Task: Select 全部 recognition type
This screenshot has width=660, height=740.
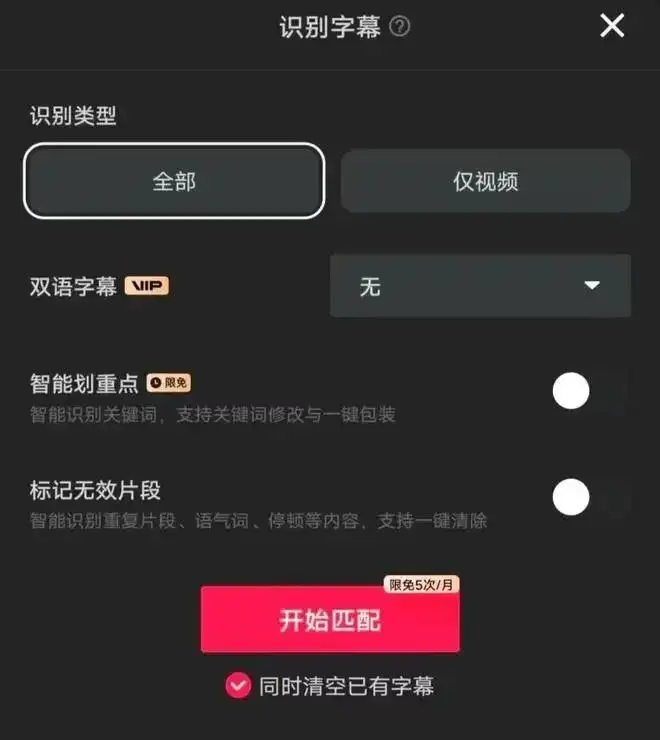Action: (x=174, y=181)
